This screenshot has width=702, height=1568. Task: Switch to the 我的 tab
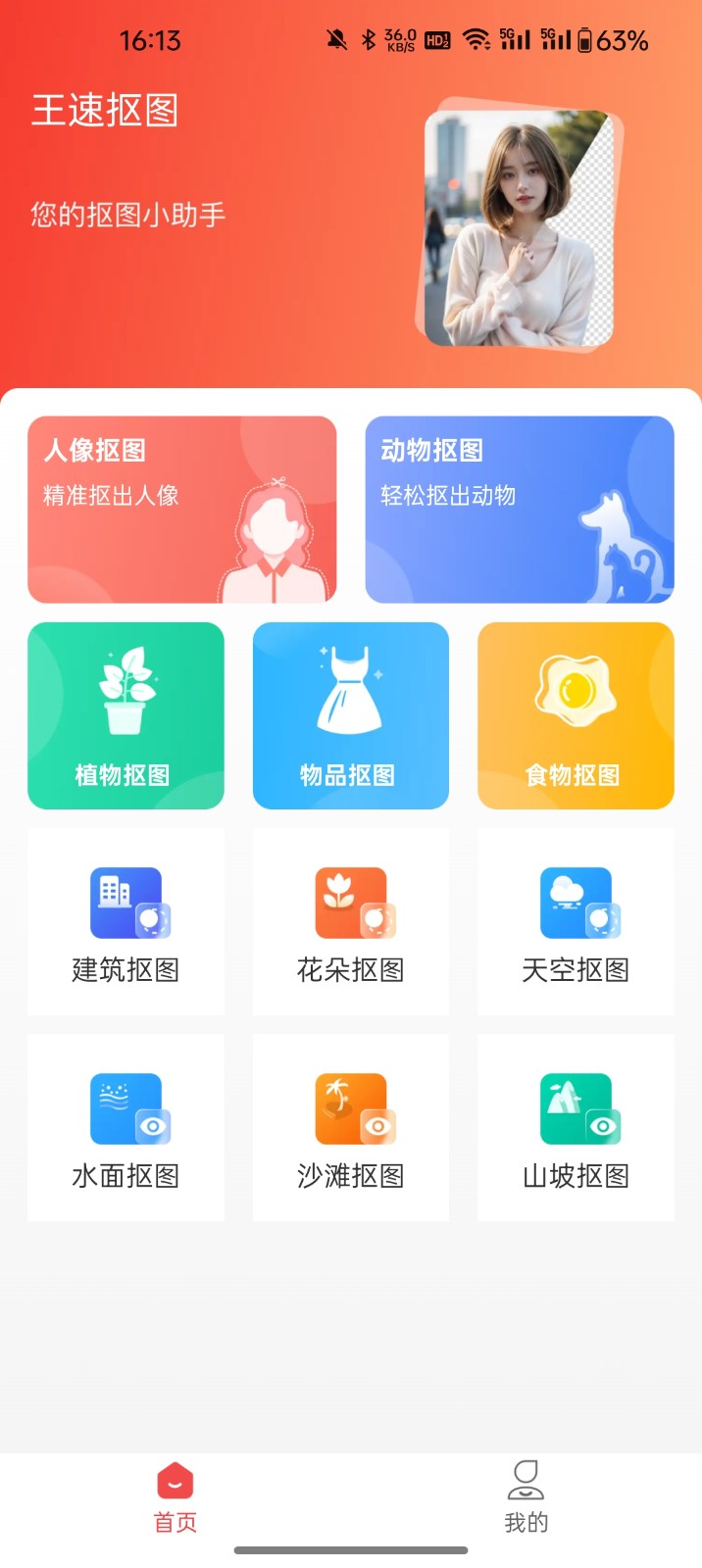point(526,1496)
